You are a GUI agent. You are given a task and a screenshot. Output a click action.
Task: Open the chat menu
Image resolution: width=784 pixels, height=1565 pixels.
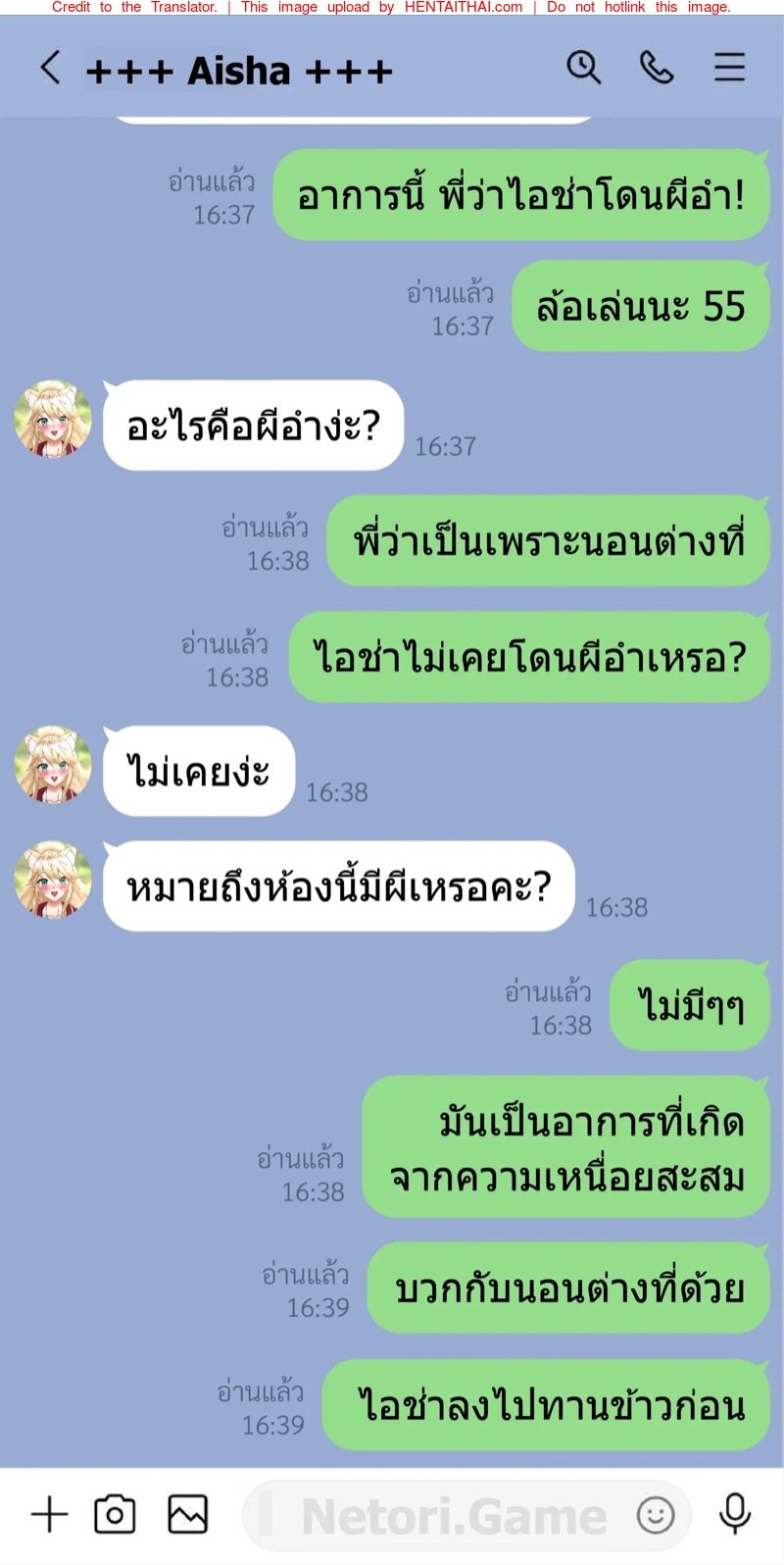729,68
